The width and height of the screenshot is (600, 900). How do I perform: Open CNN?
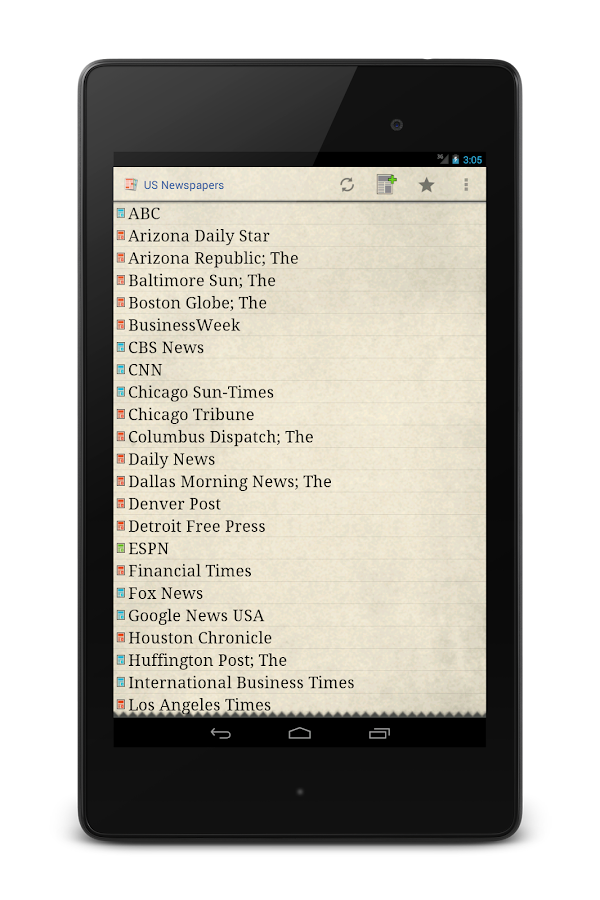[x=145, y=370]
